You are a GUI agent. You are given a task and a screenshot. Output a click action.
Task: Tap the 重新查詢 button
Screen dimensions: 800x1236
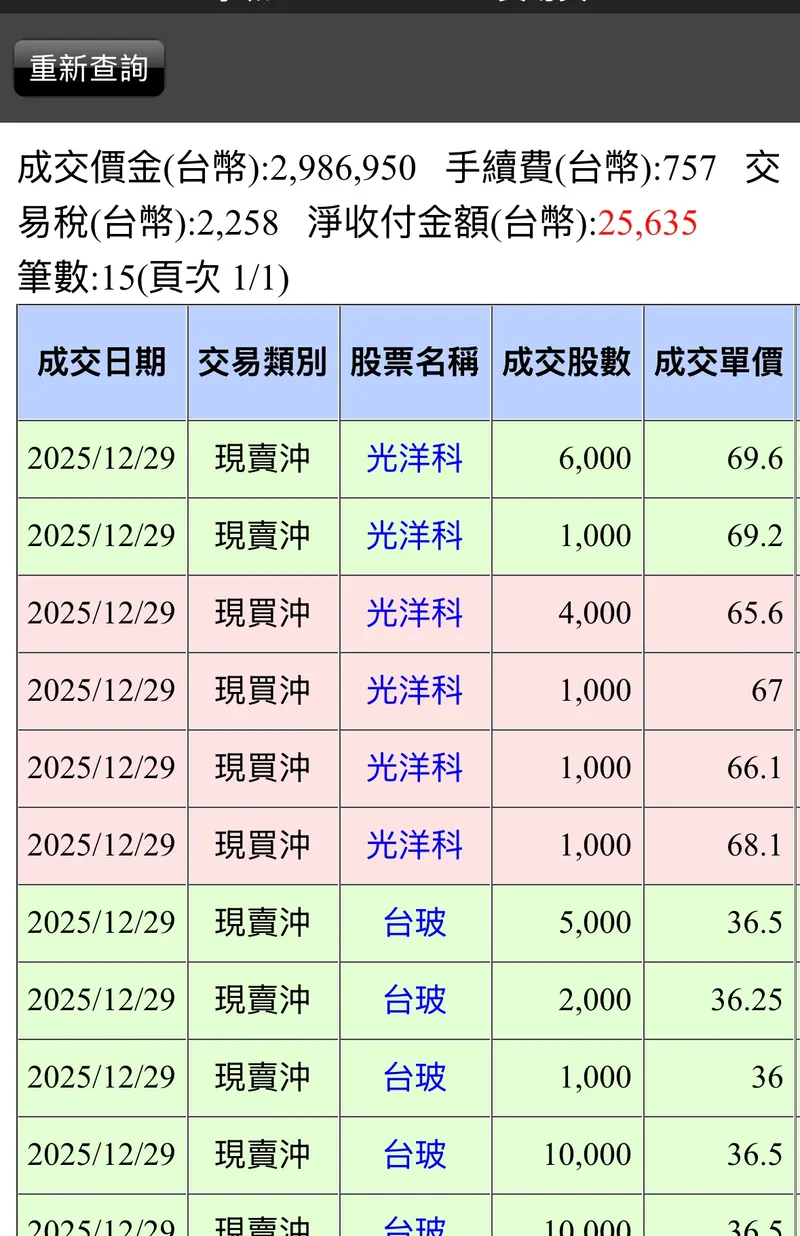(x=88, y=68)
